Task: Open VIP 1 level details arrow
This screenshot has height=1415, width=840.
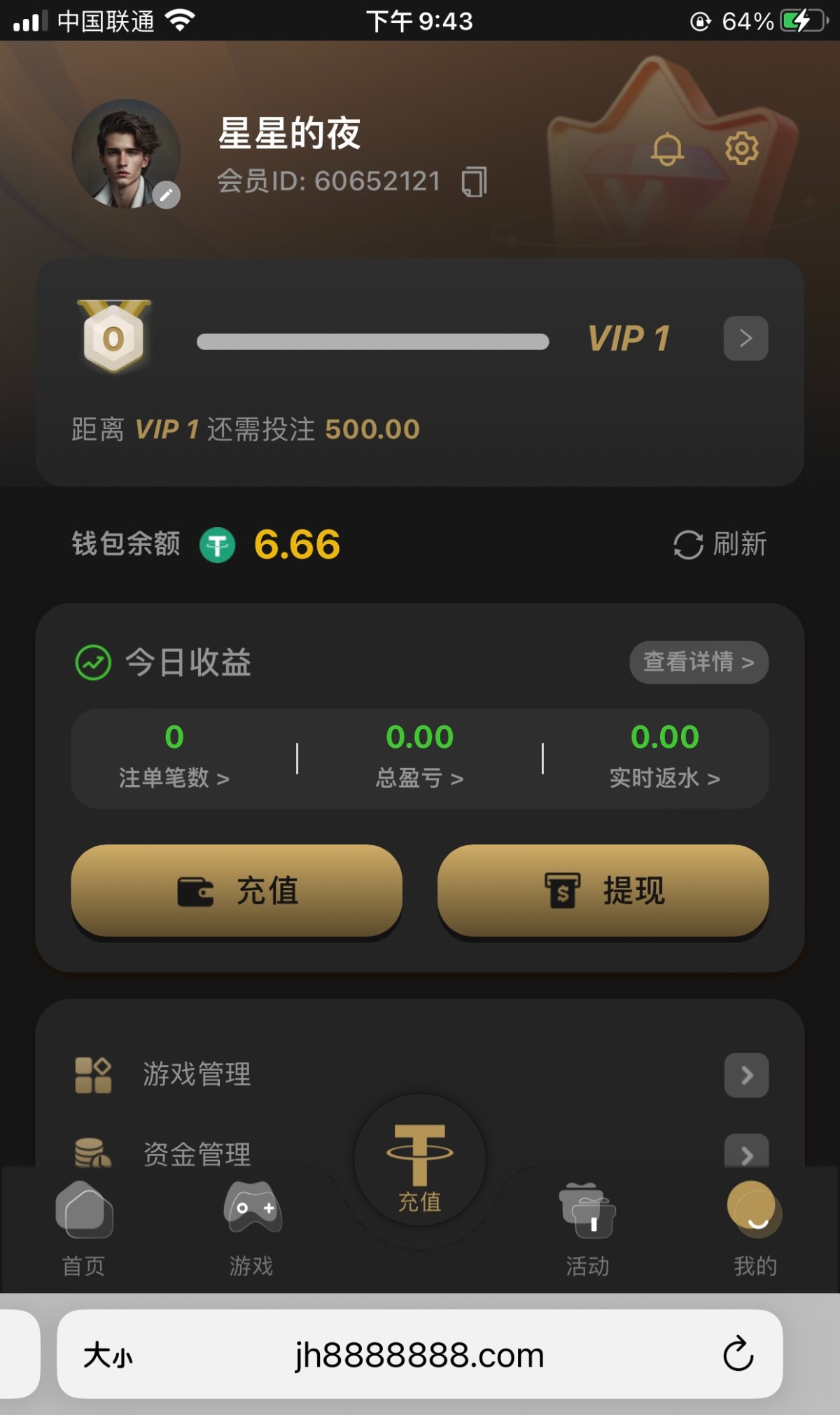Action: coord(745,339)
